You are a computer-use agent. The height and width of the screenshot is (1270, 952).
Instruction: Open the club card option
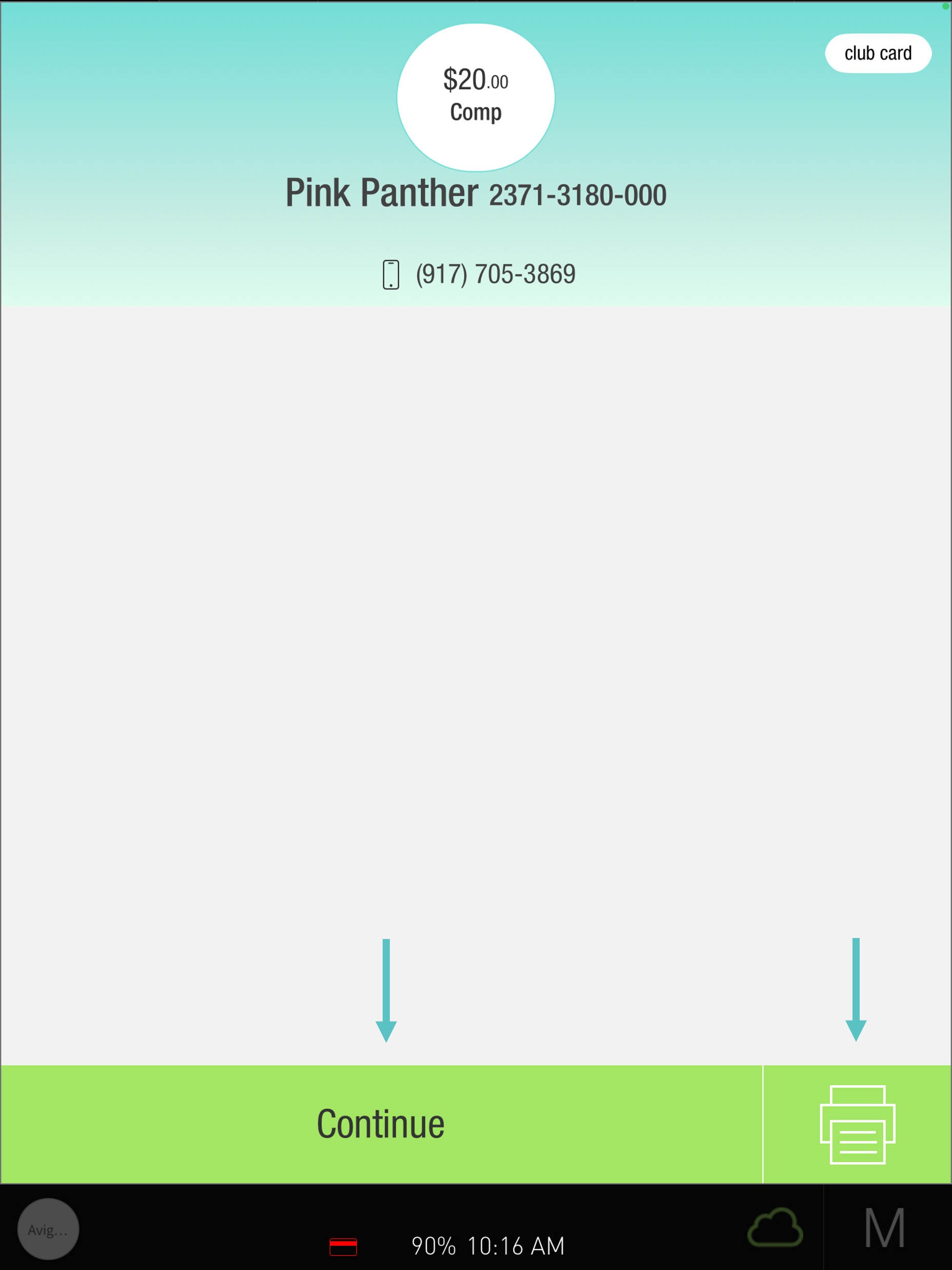878,53
